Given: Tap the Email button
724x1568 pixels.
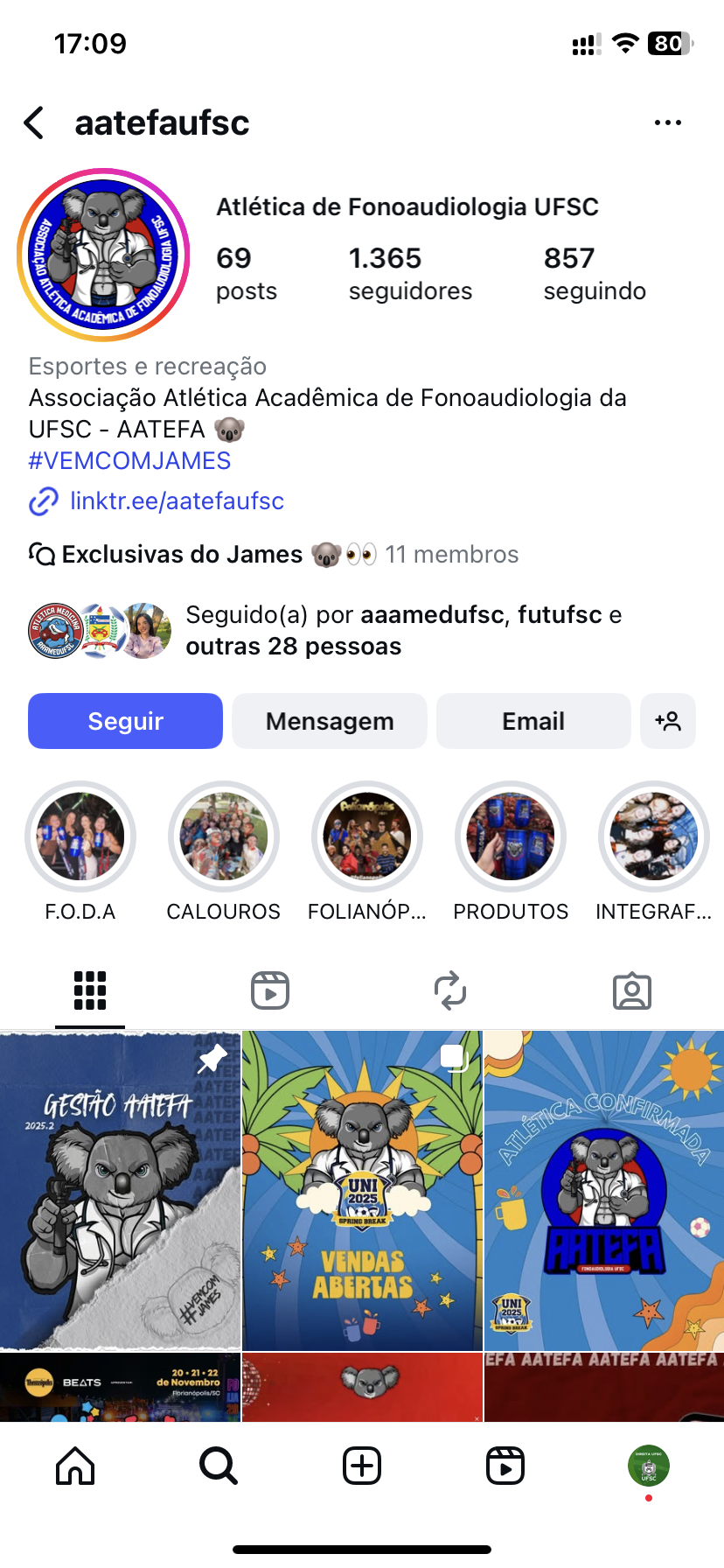Looking at the screenshot, I should click(533, 721).
